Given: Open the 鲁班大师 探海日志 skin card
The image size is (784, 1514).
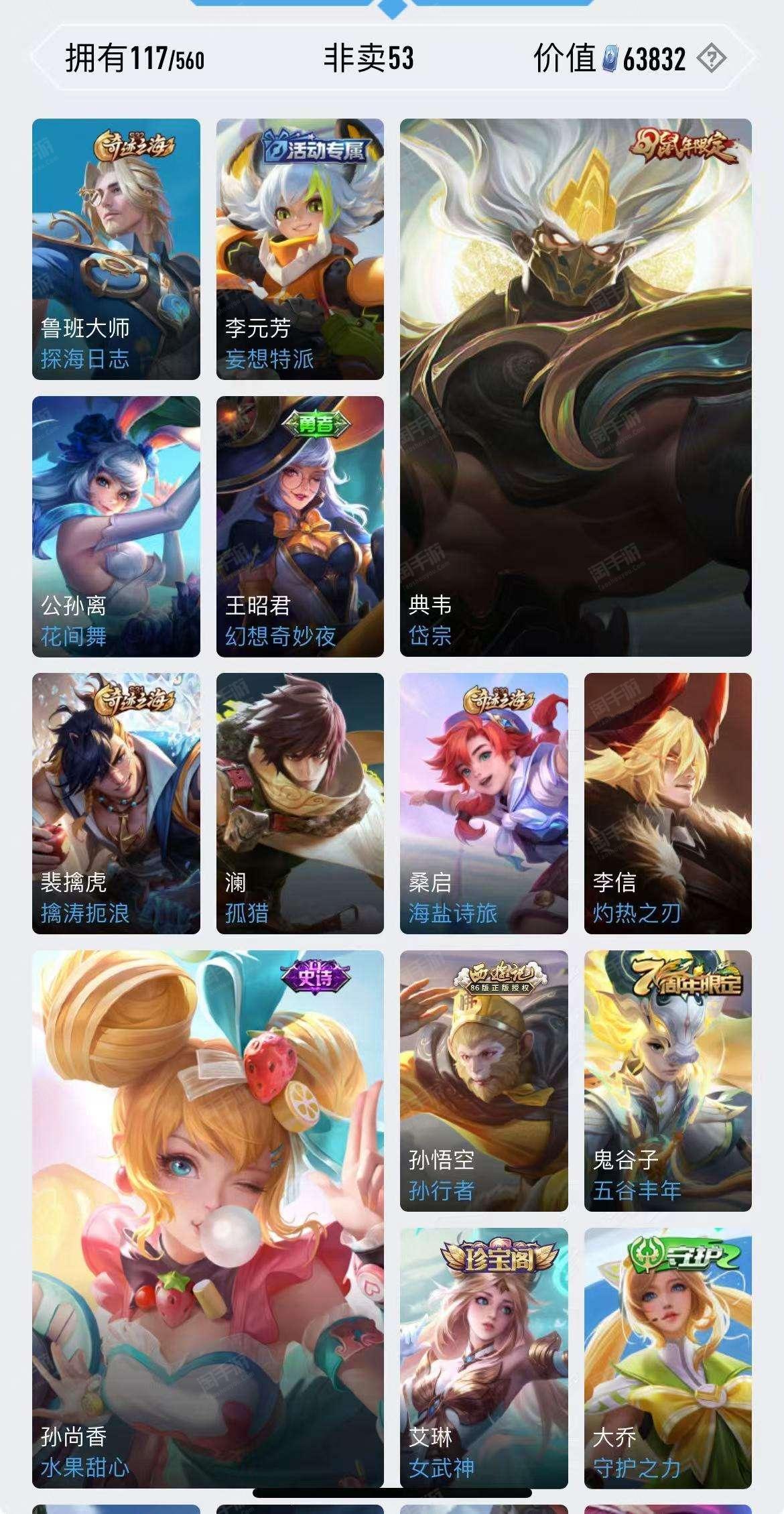Looking at the screenshot, I should click(x=116, y=249).
